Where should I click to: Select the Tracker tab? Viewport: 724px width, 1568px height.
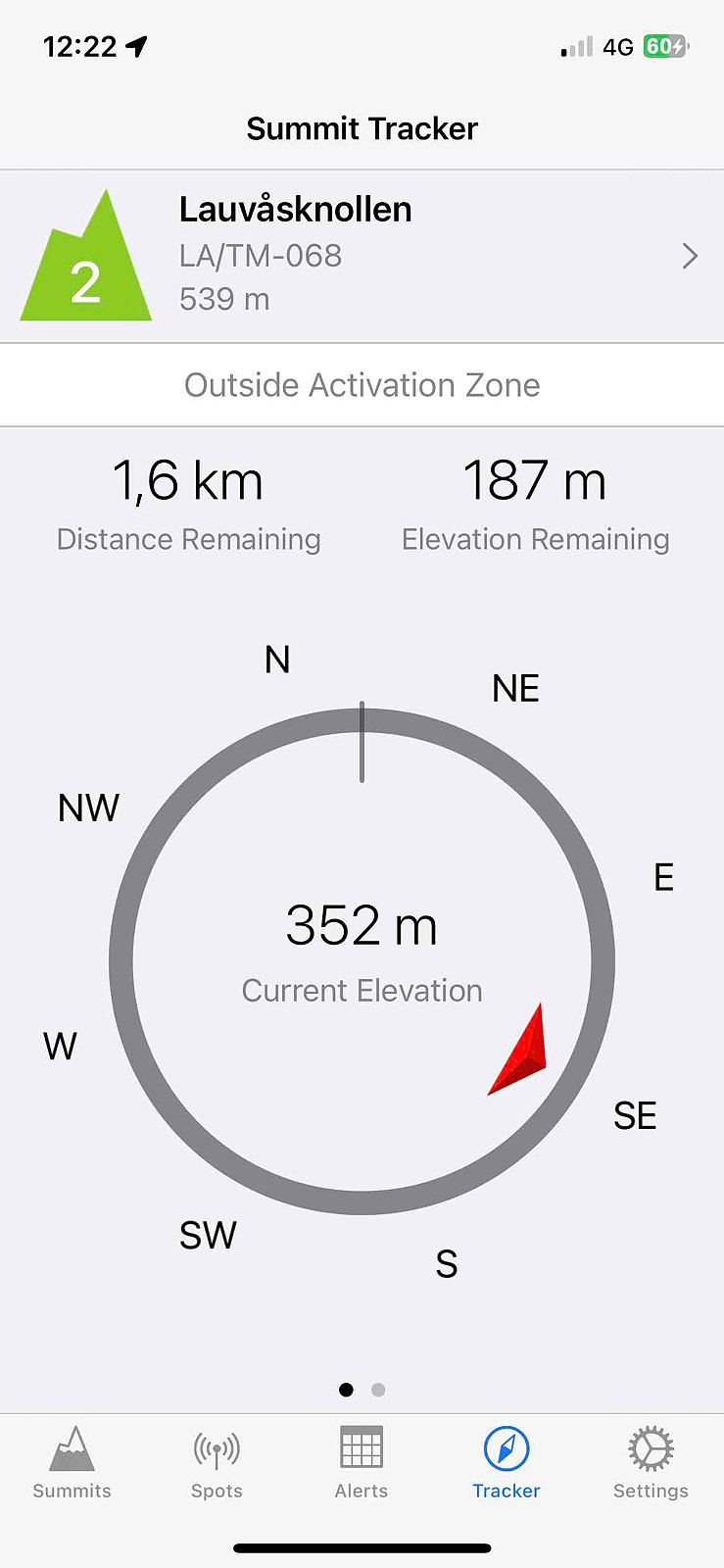pos(507,1463)
